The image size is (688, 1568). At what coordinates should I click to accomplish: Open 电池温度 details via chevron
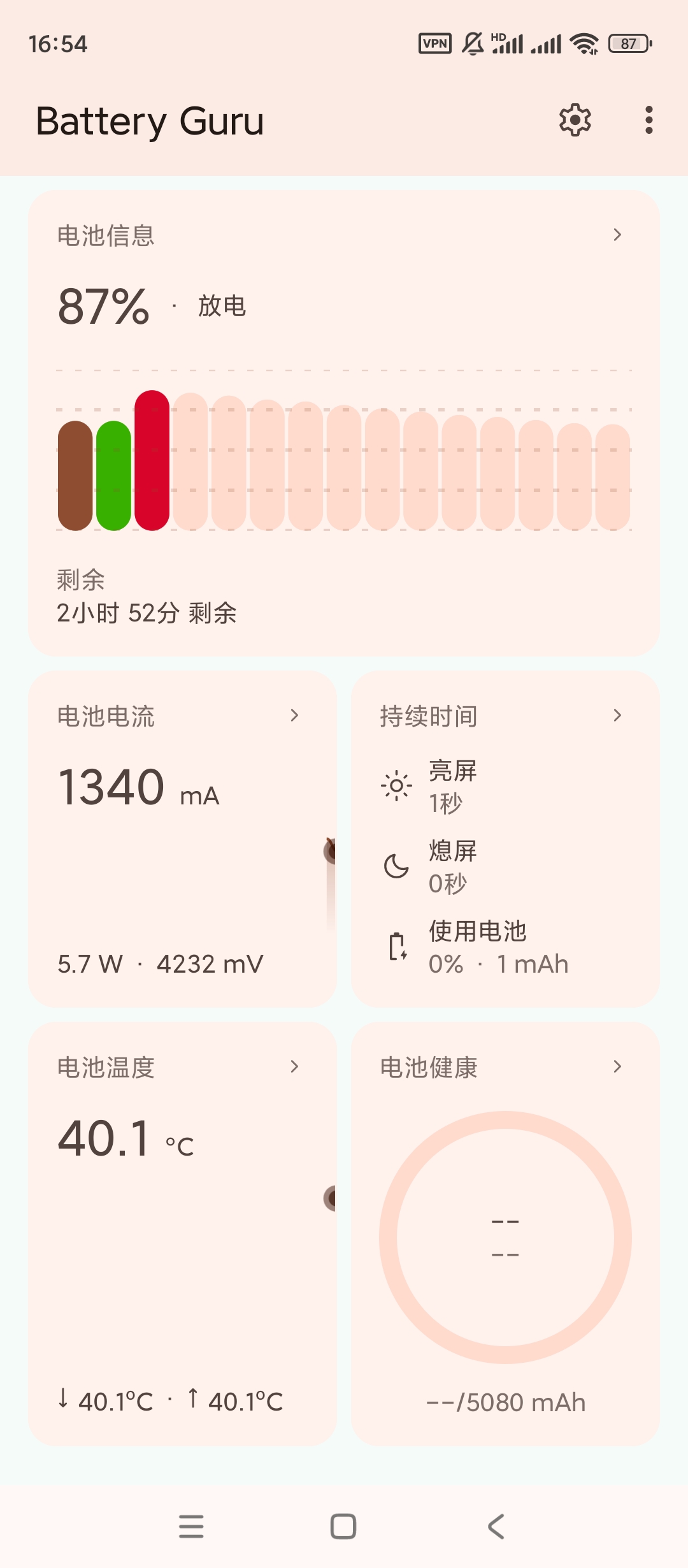point(294,1067)
